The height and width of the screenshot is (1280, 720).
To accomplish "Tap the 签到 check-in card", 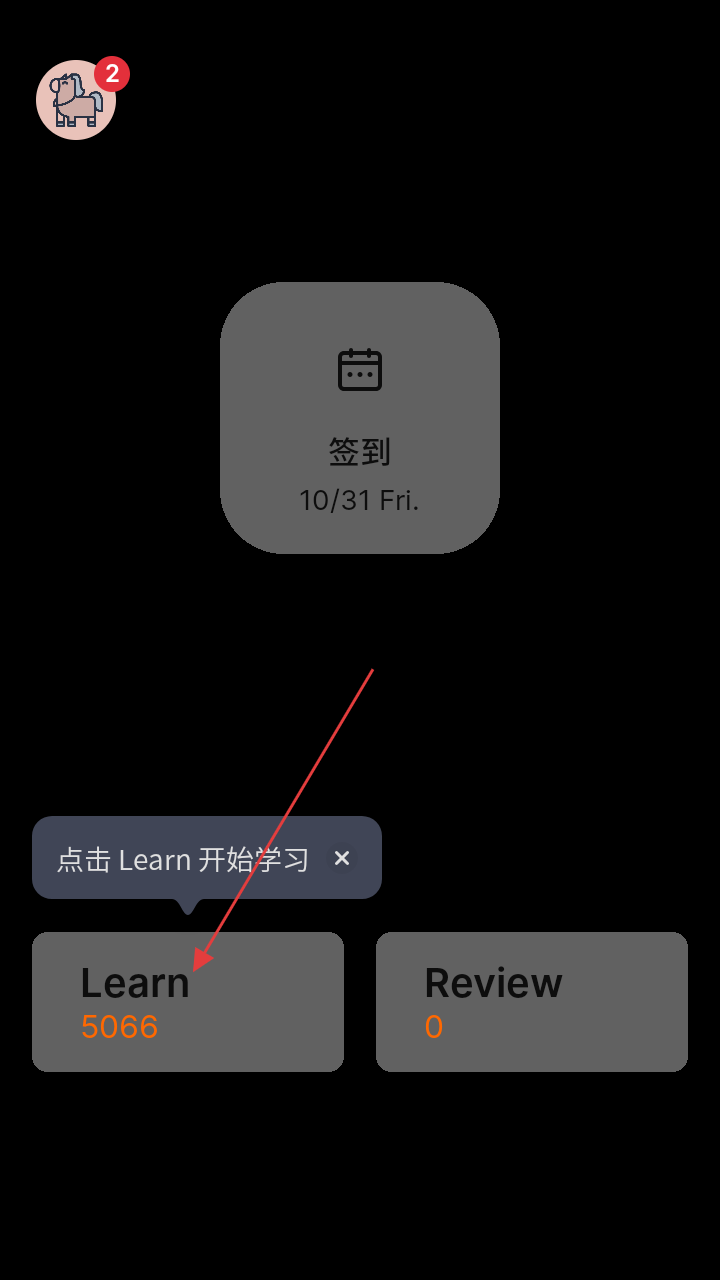I will (360, 418).
